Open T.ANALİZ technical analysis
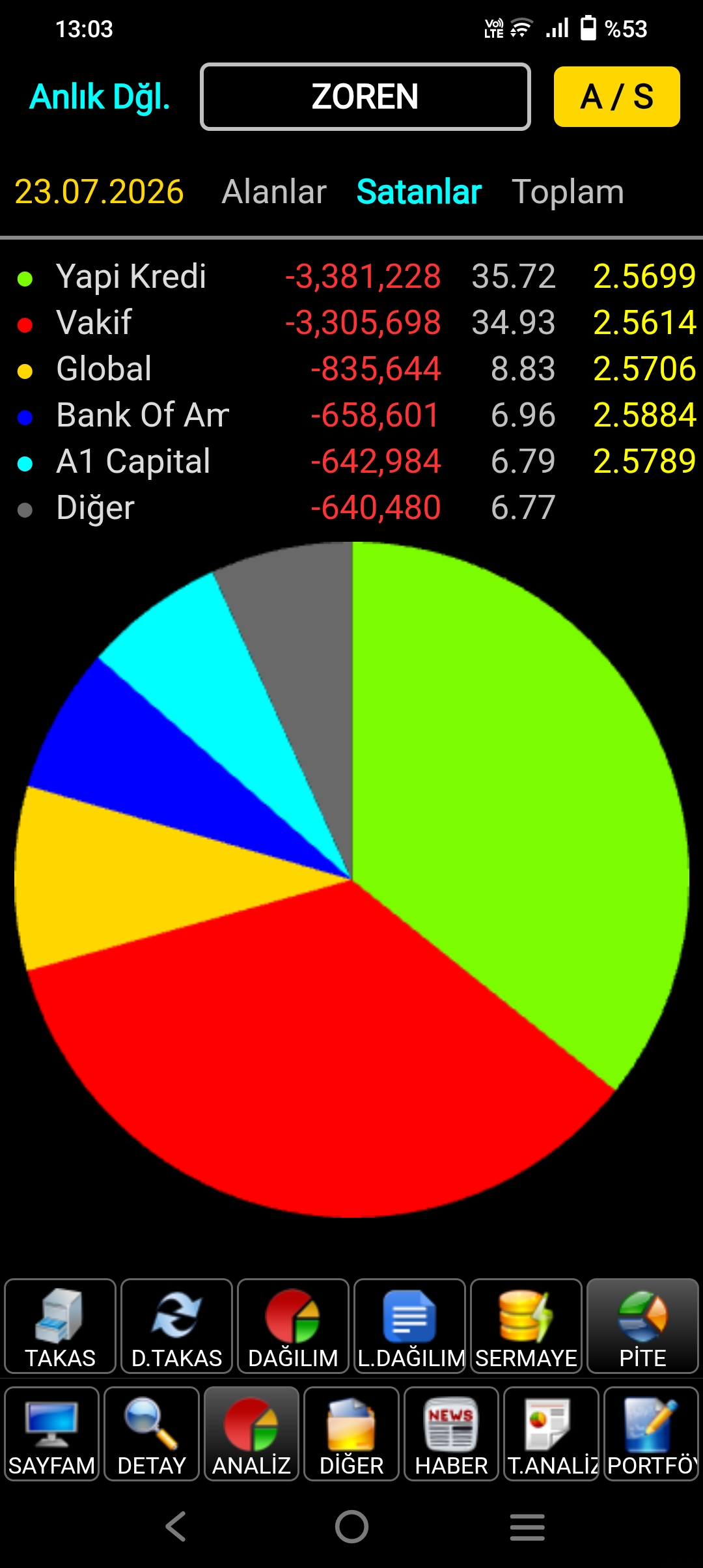Viewport: 703px width, 1568px height. [551, 1434]
